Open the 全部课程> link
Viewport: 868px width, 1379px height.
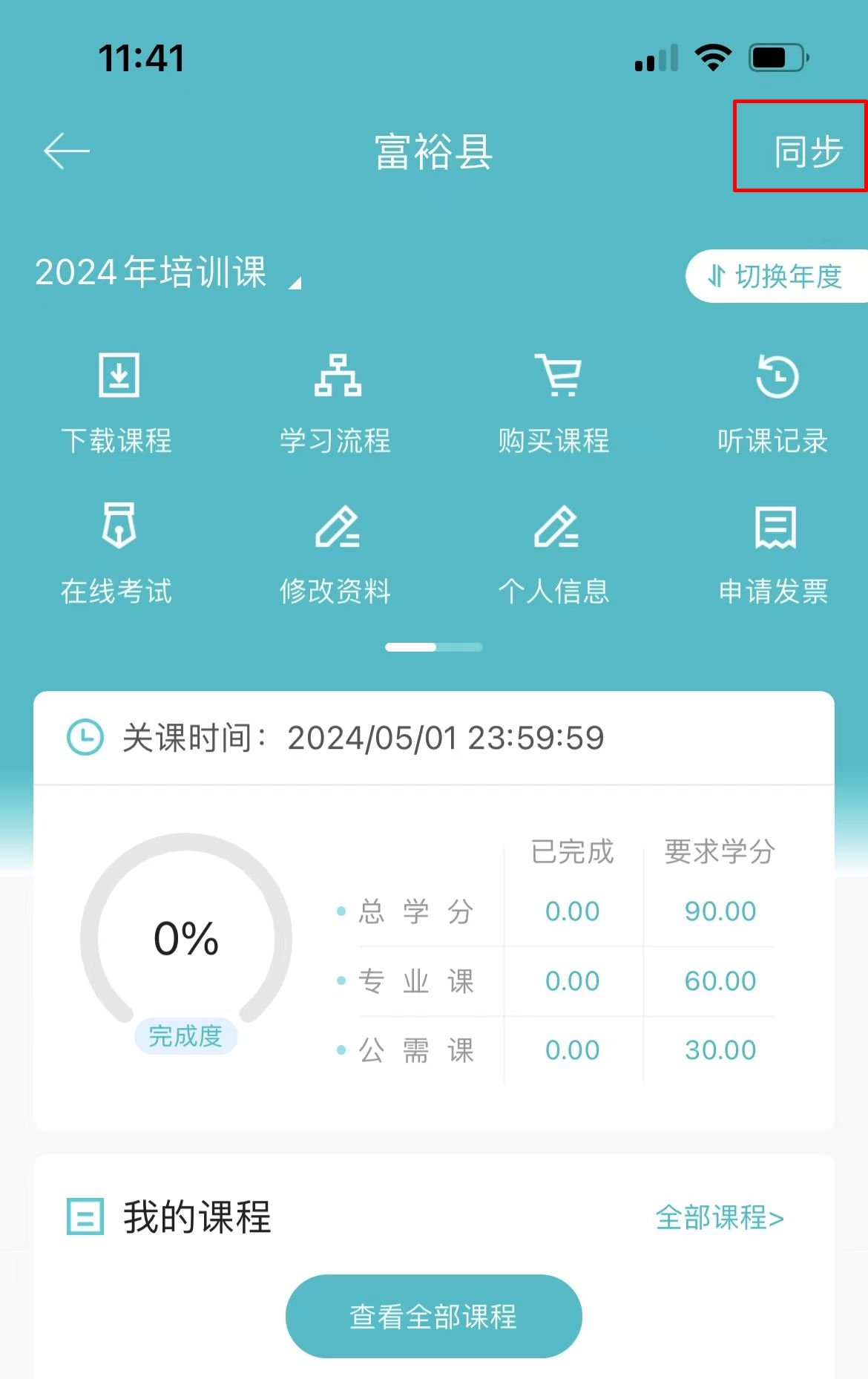pos(719,1218)
